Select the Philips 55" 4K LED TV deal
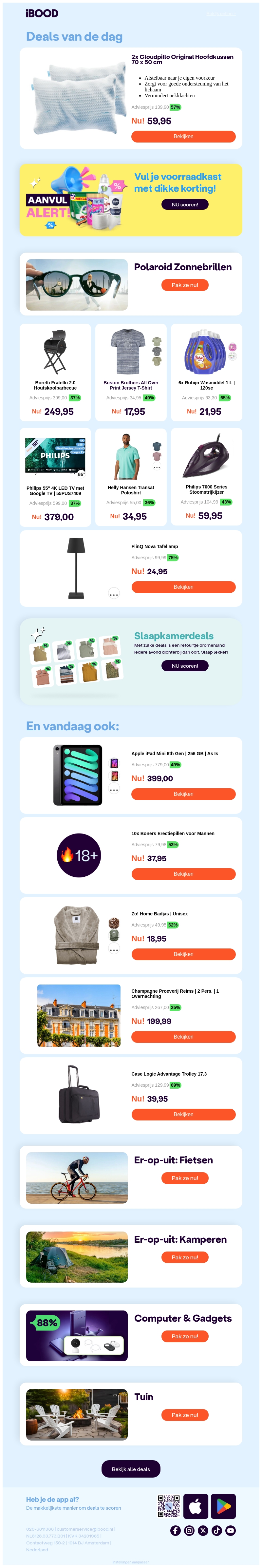Viewport: 262px width, 1568px height. [x=55, y=477]
